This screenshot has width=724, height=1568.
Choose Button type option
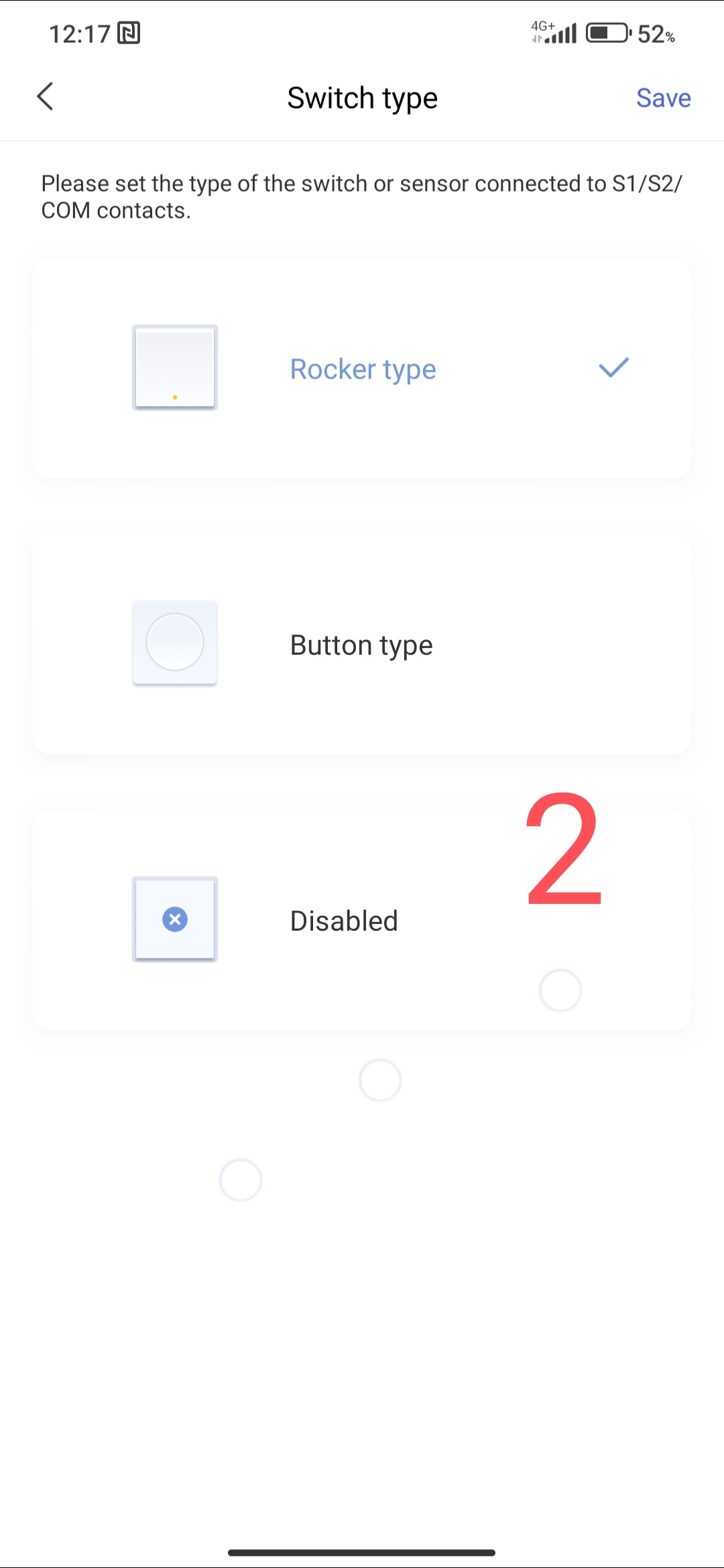pyautogui.click(x=362, y=645)
